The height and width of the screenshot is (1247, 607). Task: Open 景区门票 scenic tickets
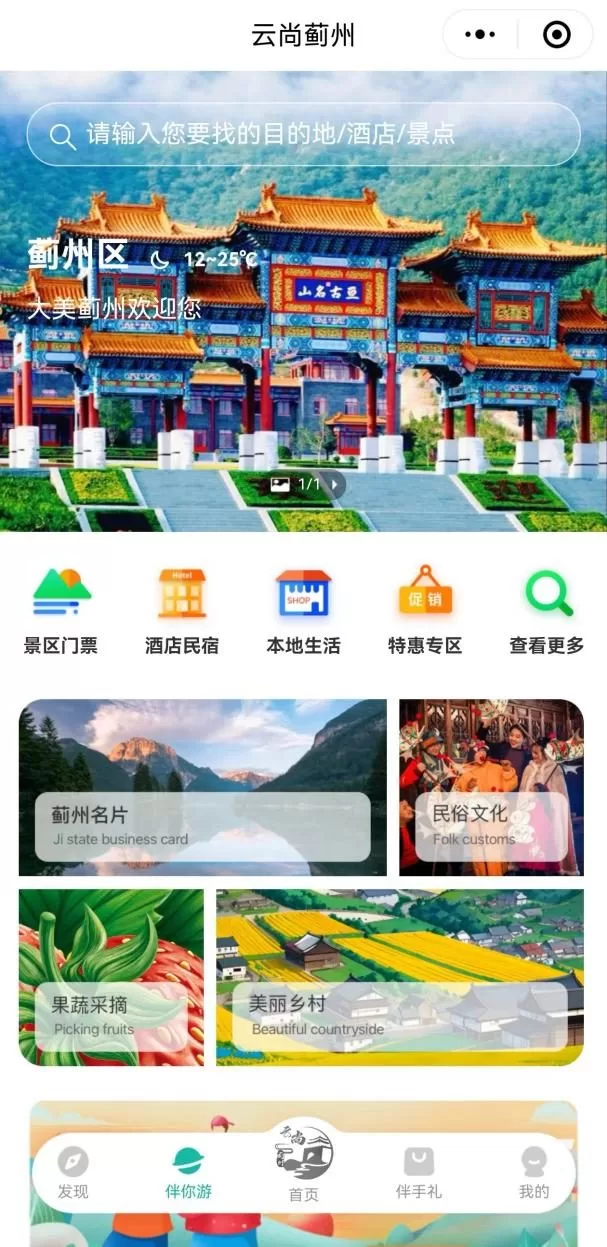coord(61,611)
